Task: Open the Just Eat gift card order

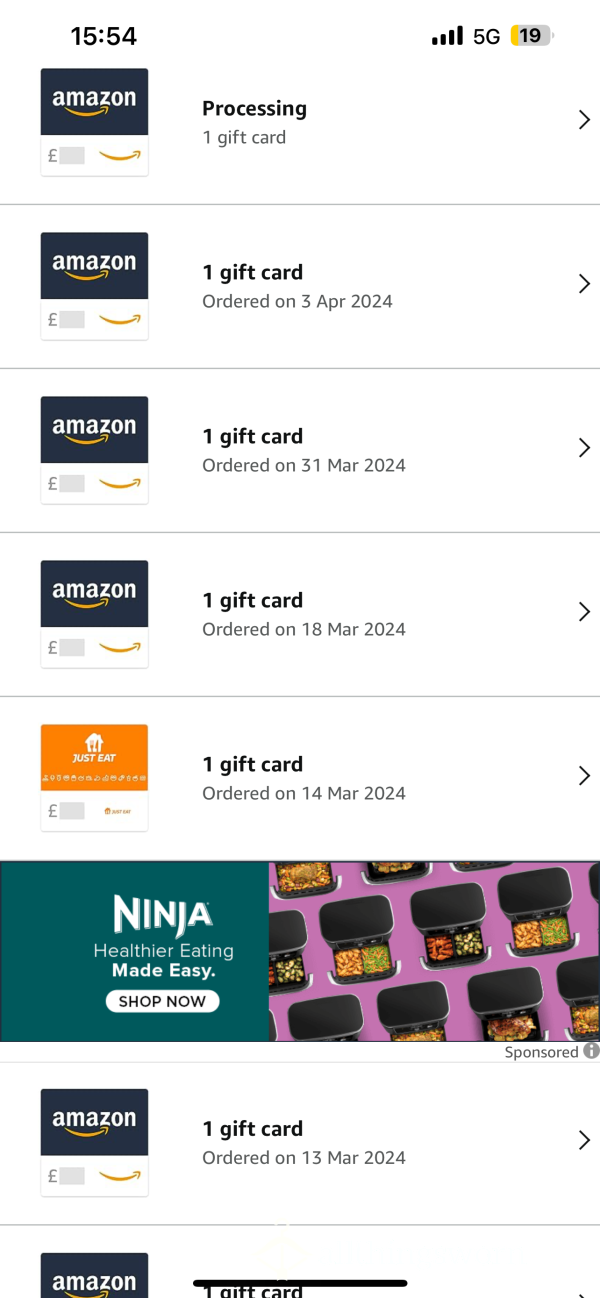Action: pyautogui.click(x=300, y=778)
